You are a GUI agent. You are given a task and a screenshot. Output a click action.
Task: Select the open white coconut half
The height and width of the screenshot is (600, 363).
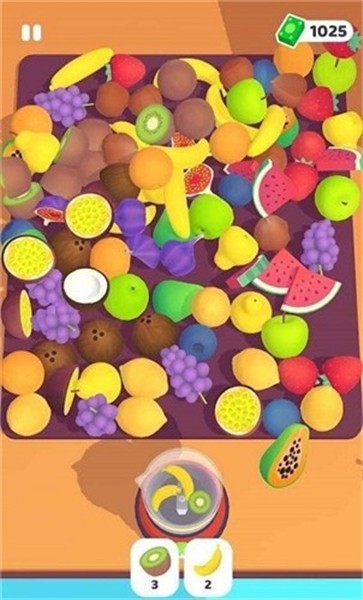click(x=86, y=286)
